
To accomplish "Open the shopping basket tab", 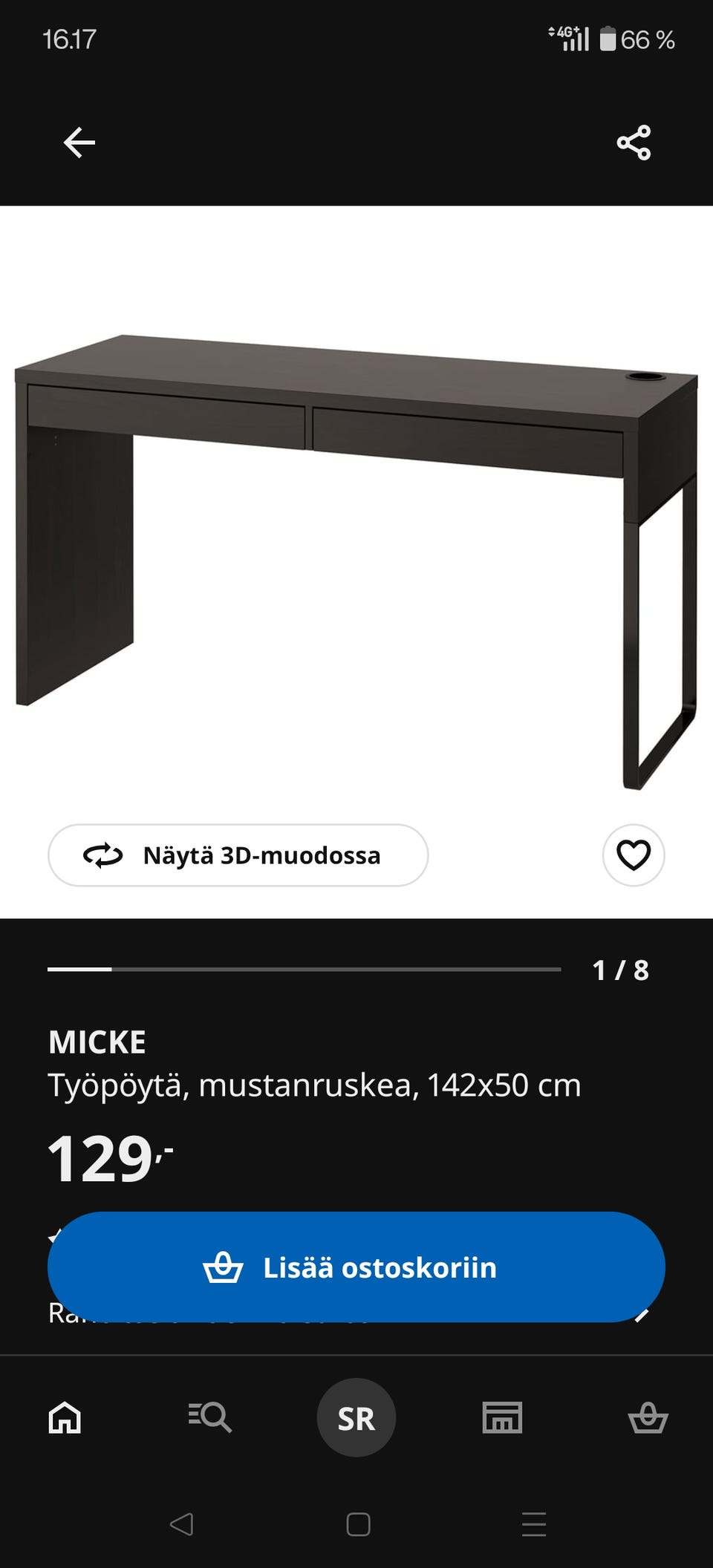I will coord(648,1418).
